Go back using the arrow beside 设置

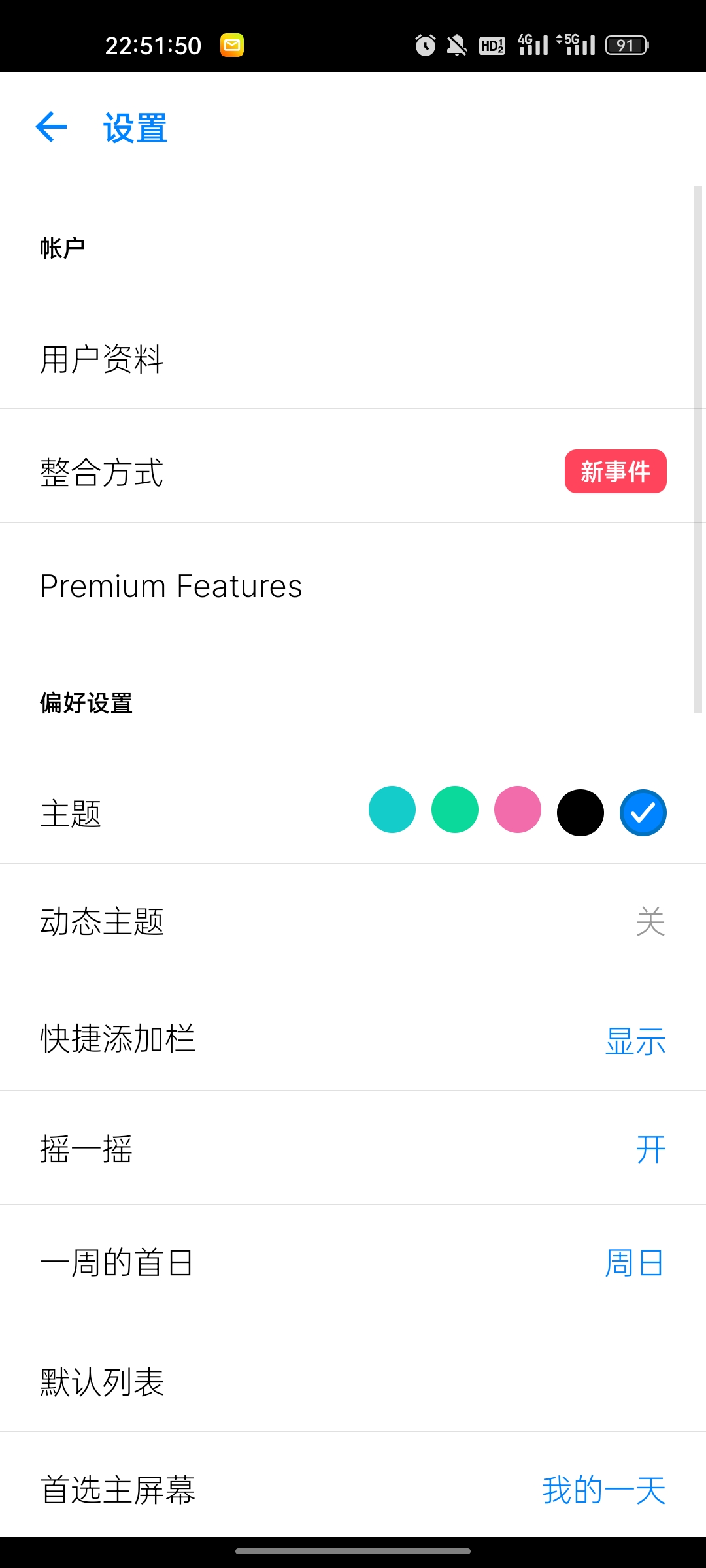click(52, 127)
